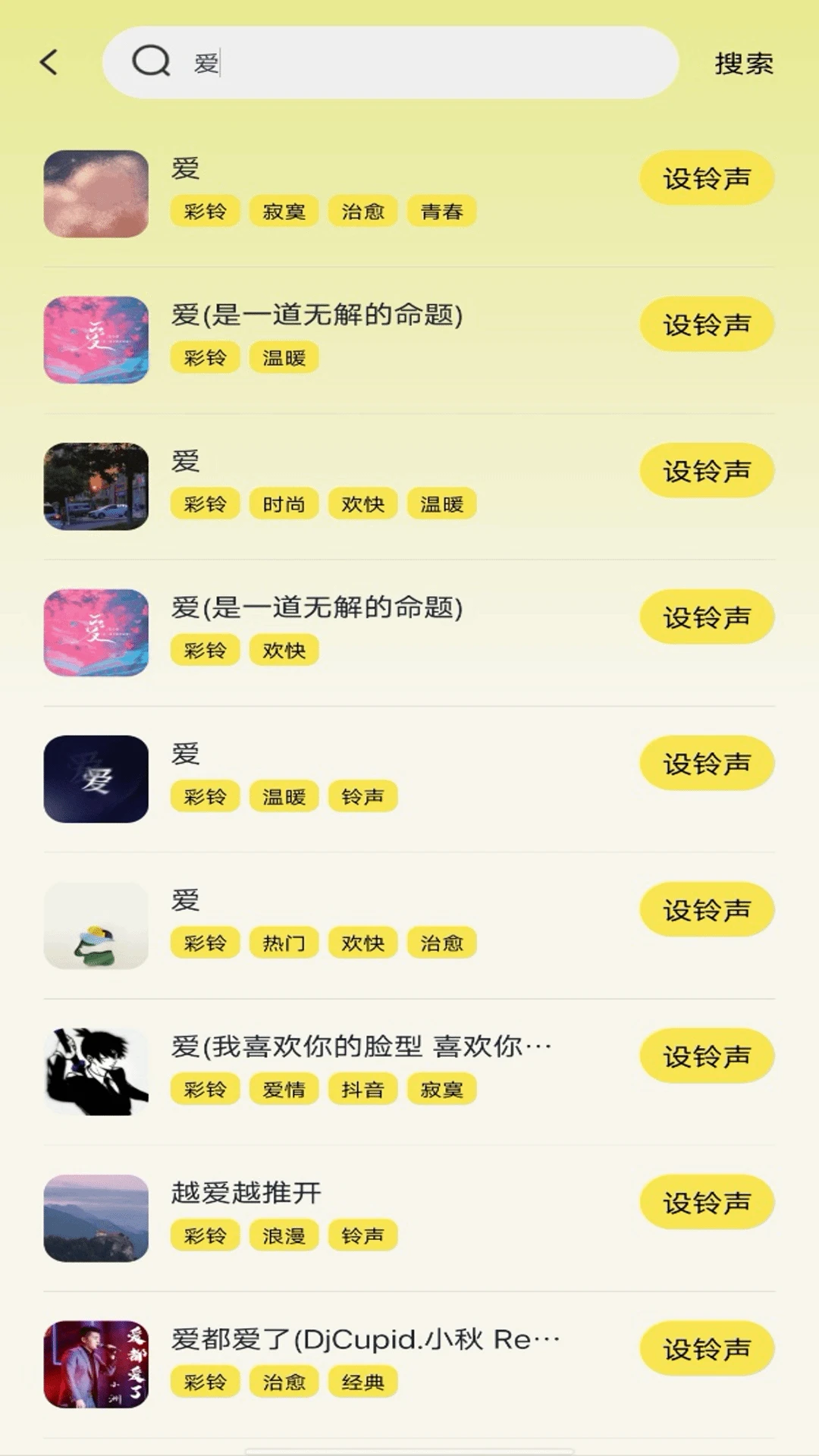Click the 经典 tag under 爱都爱了
The width and height of the screenshot is (819, 1456).
coord(362,1382)
